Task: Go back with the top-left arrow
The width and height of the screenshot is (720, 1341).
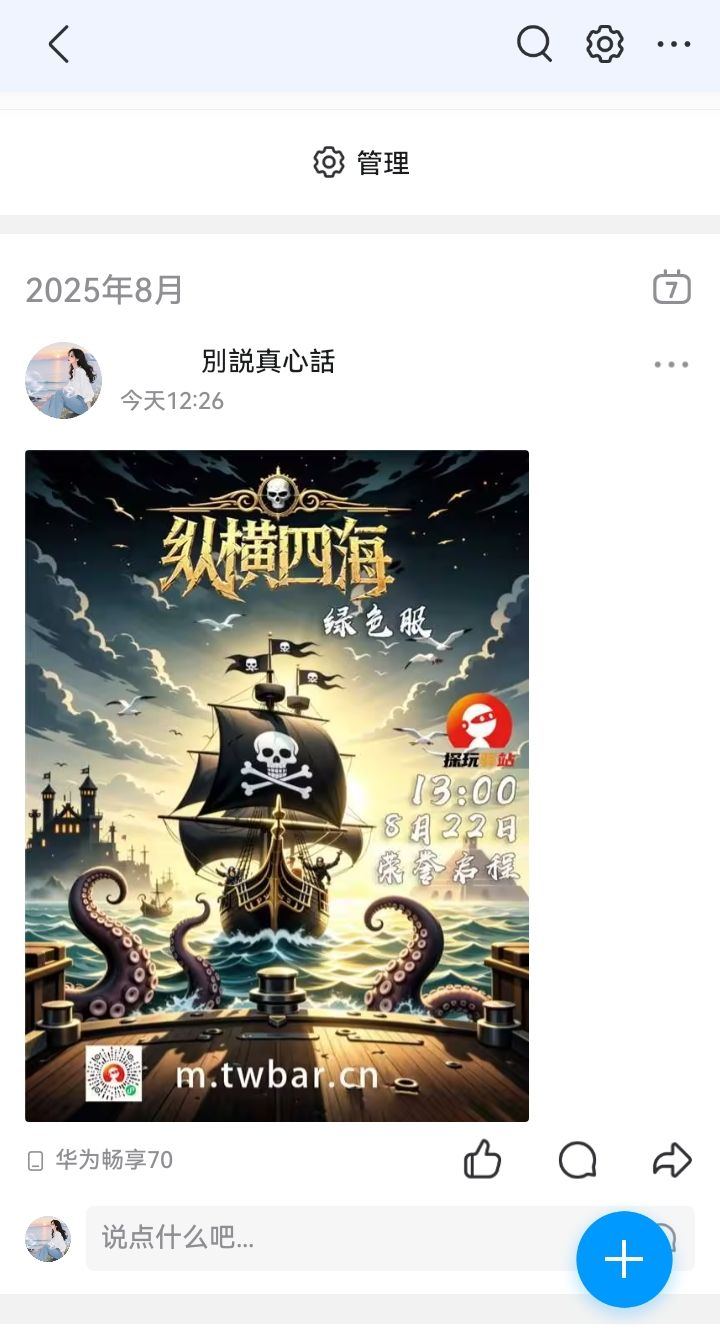Action: [x=59, y=45]
